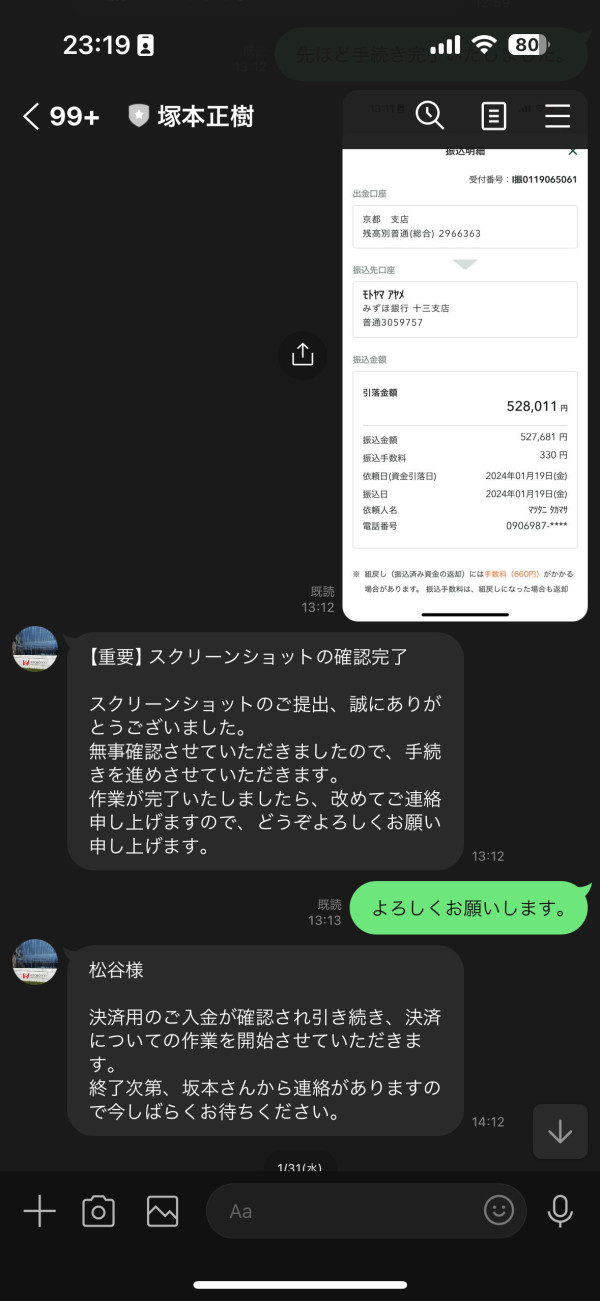
Task: Record a voice message with the microphone
Action: coord(560,1211)
